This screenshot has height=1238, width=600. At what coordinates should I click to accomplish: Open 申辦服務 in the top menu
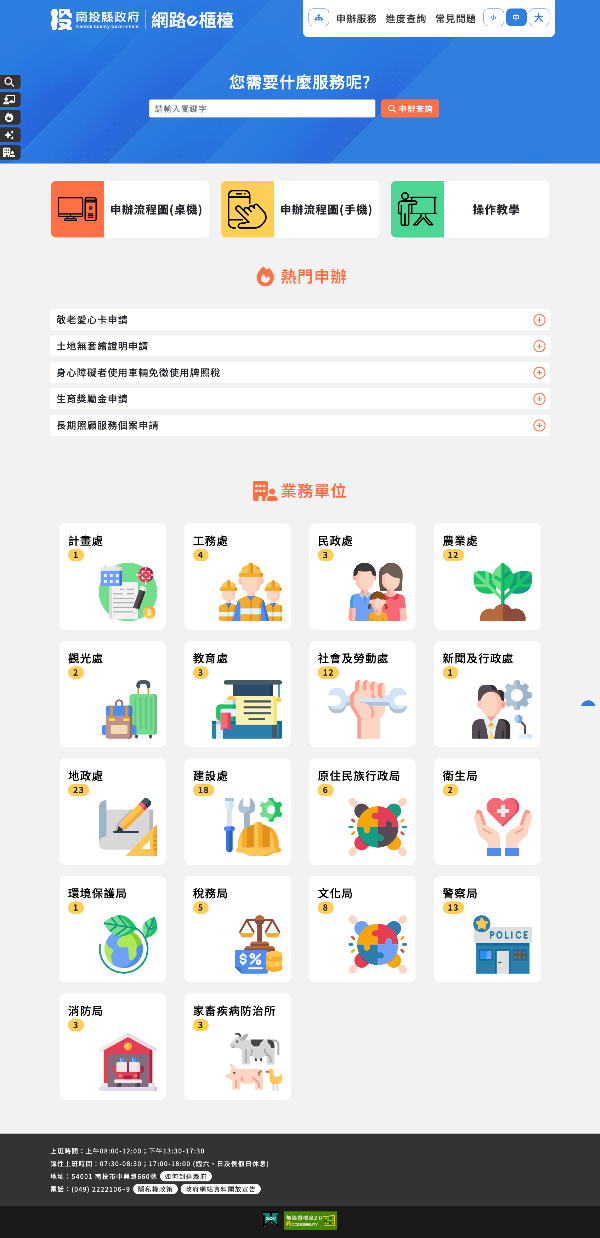click(356, 19)
